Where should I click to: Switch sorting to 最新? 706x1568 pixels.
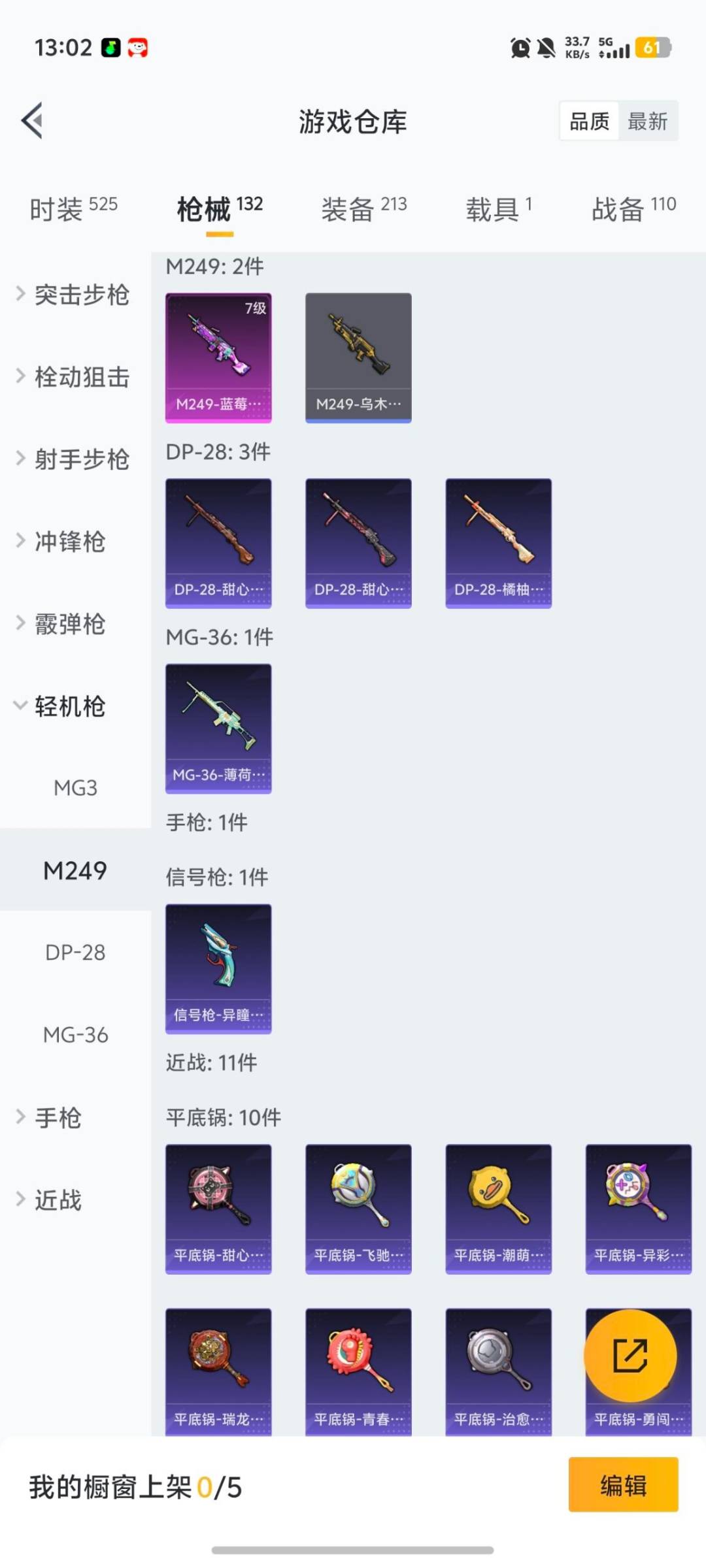click(x=647, y=122)
